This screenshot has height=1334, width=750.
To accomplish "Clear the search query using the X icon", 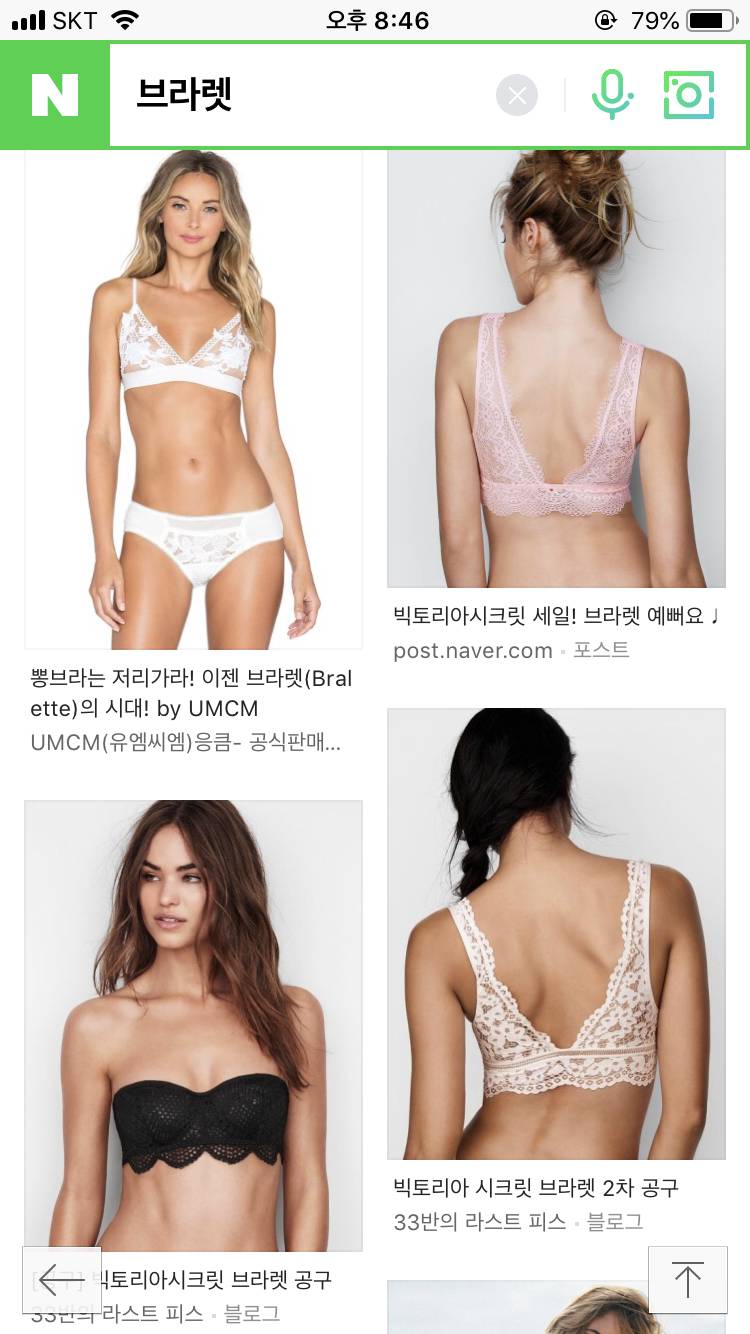I will (517, 95).
